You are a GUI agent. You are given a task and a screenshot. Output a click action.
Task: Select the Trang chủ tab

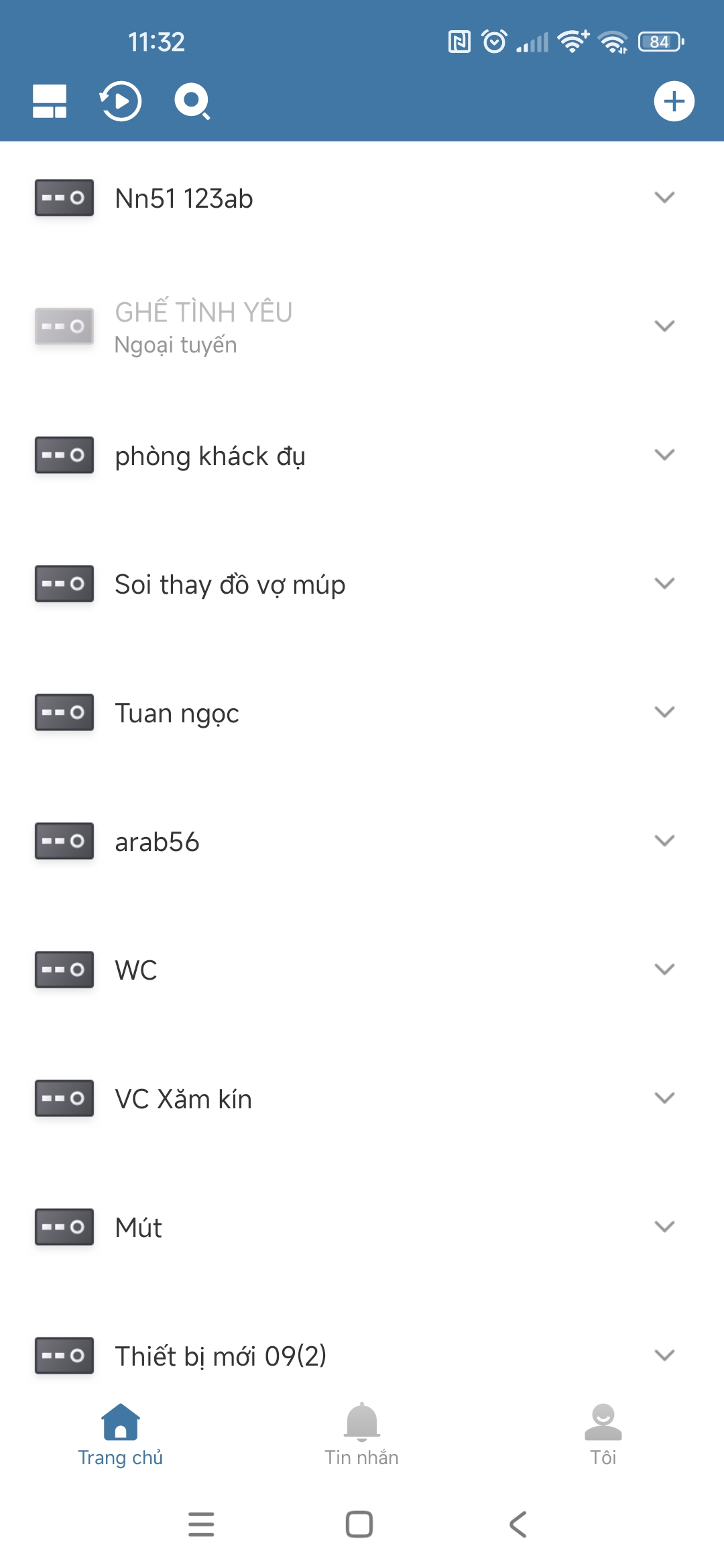[121, 1434]
